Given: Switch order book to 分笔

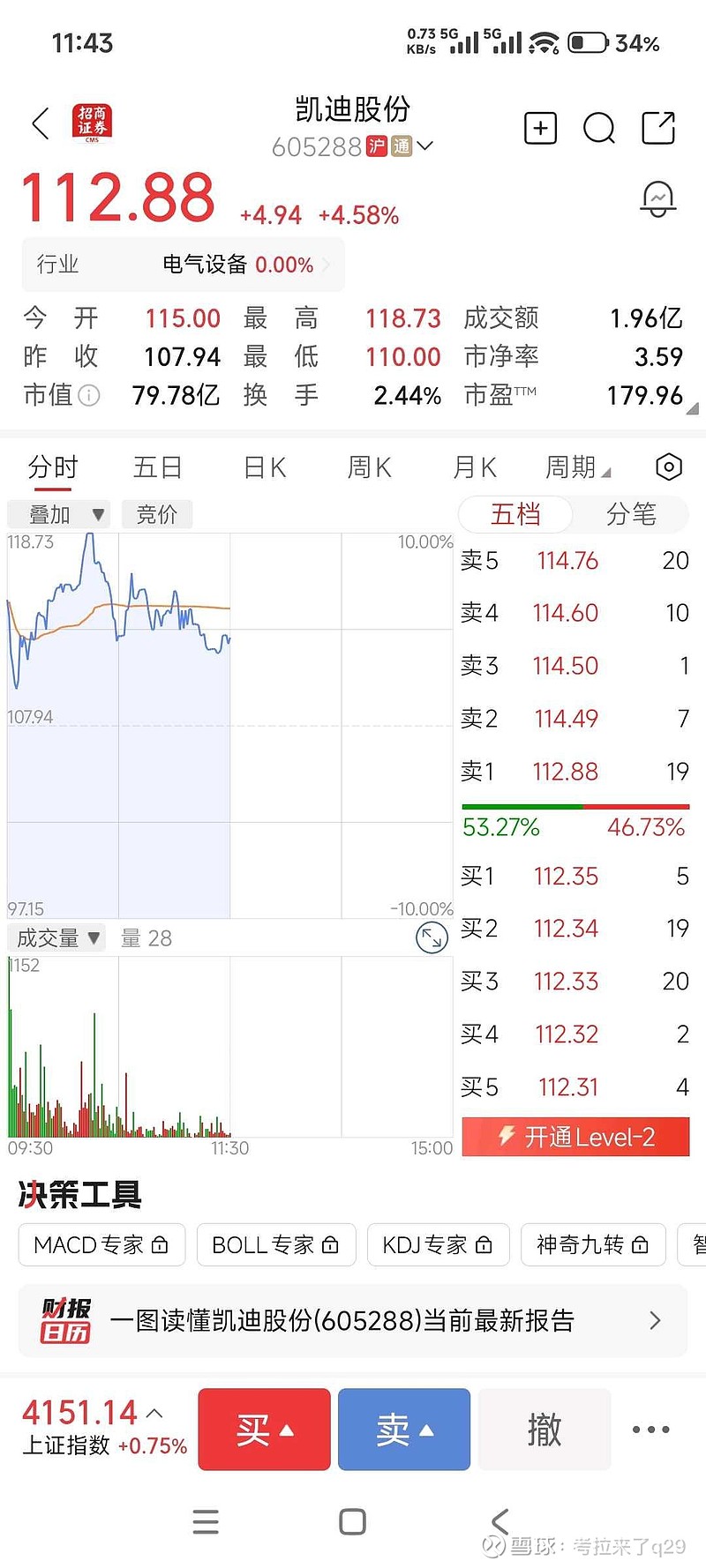Looking at the screenshot, I should 630,514.
